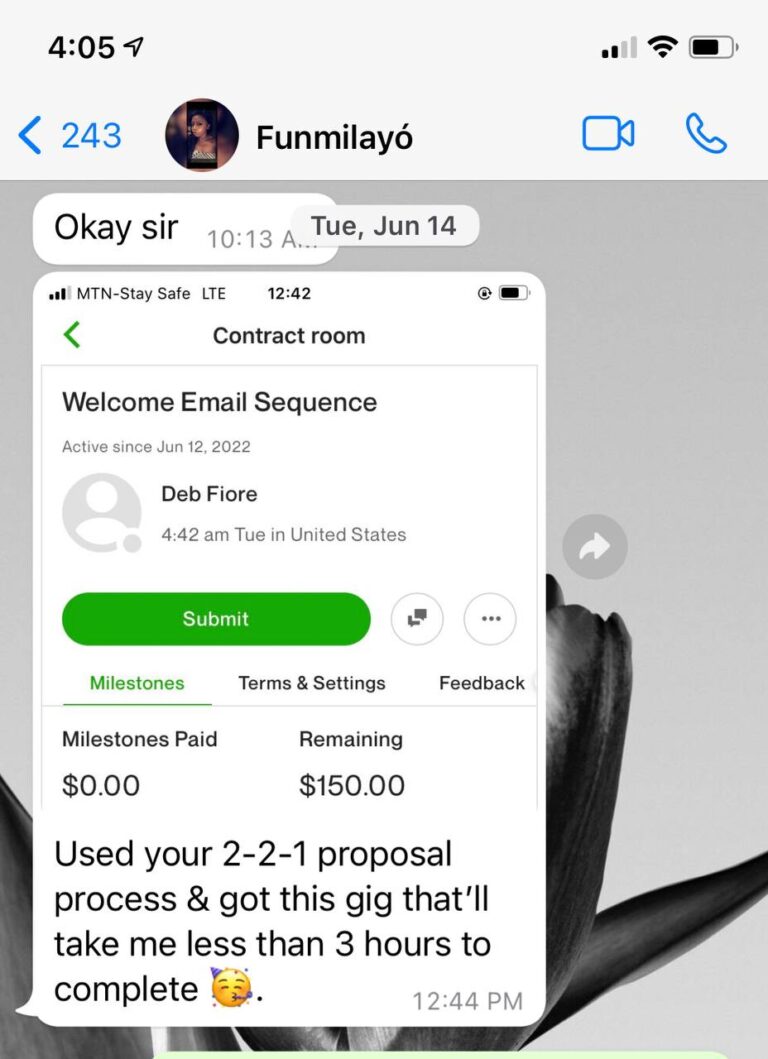Start a voice call with Funmilayó
The image size is (768, 1059).
[706, 134]
